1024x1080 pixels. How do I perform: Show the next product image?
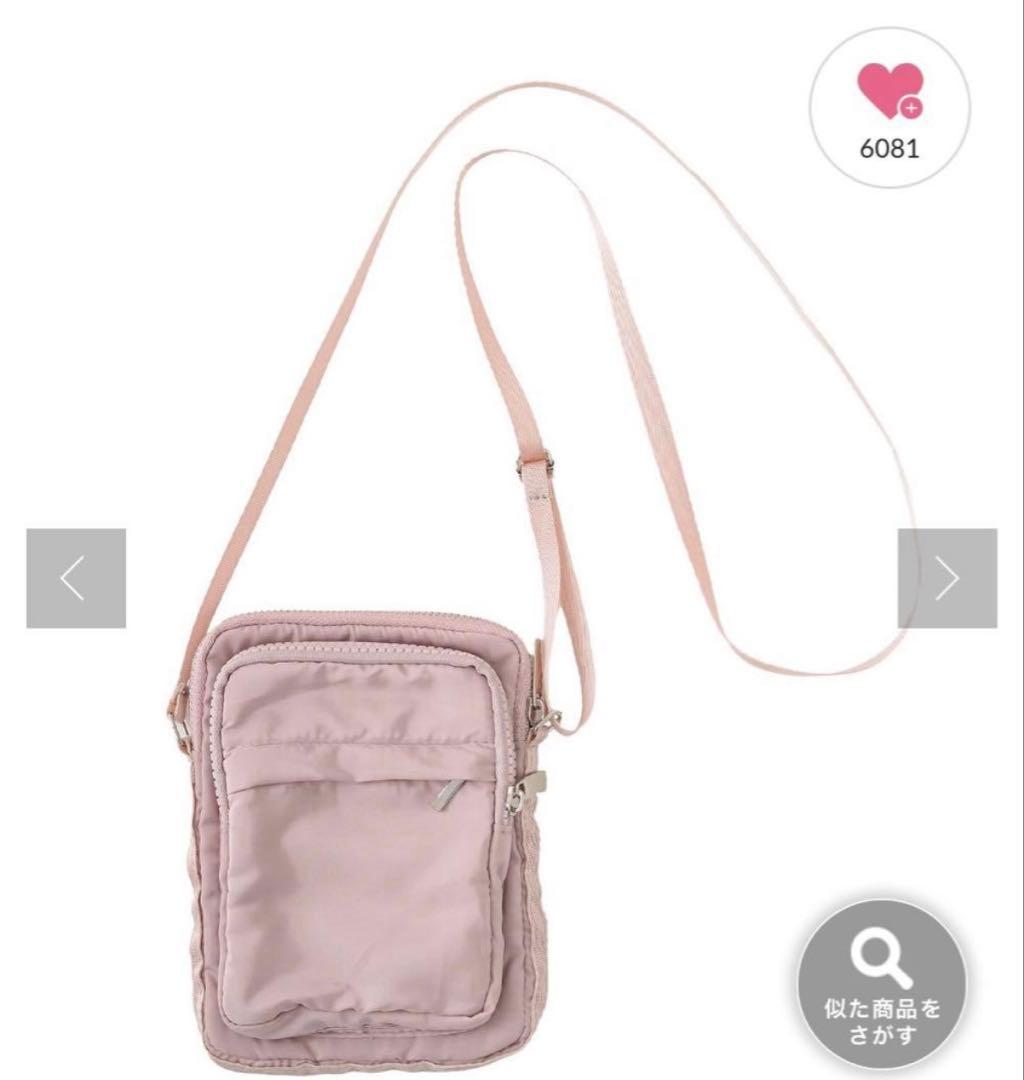[x=947, y=578]
